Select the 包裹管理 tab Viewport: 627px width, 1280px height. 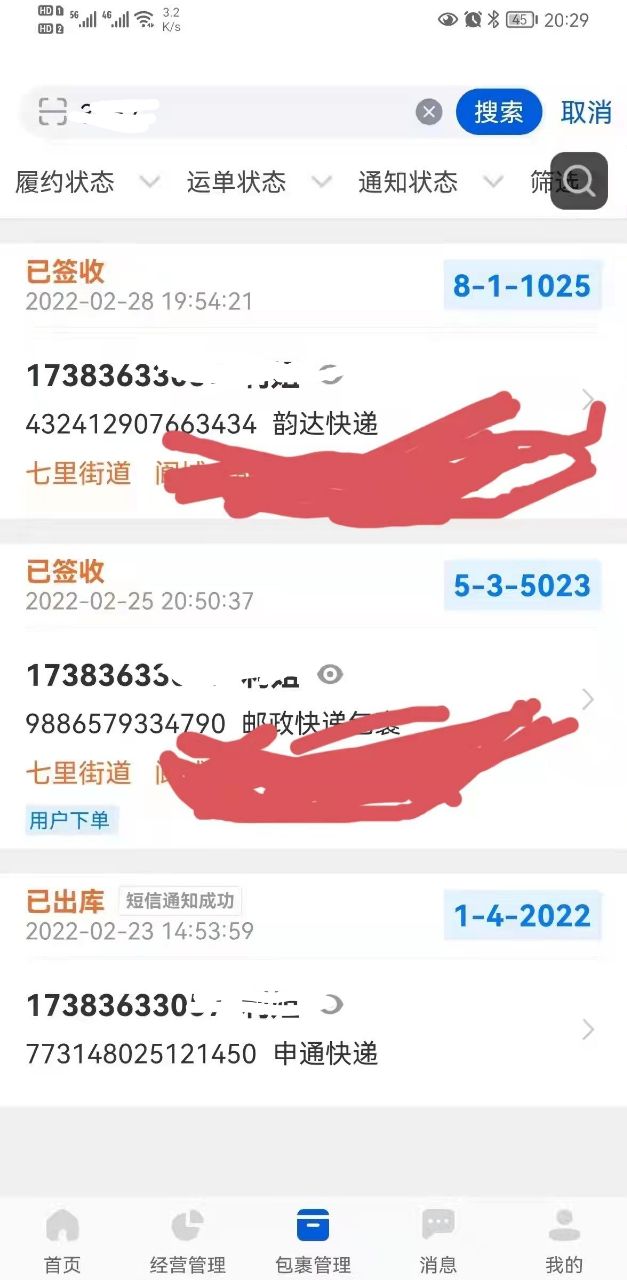313,1240
